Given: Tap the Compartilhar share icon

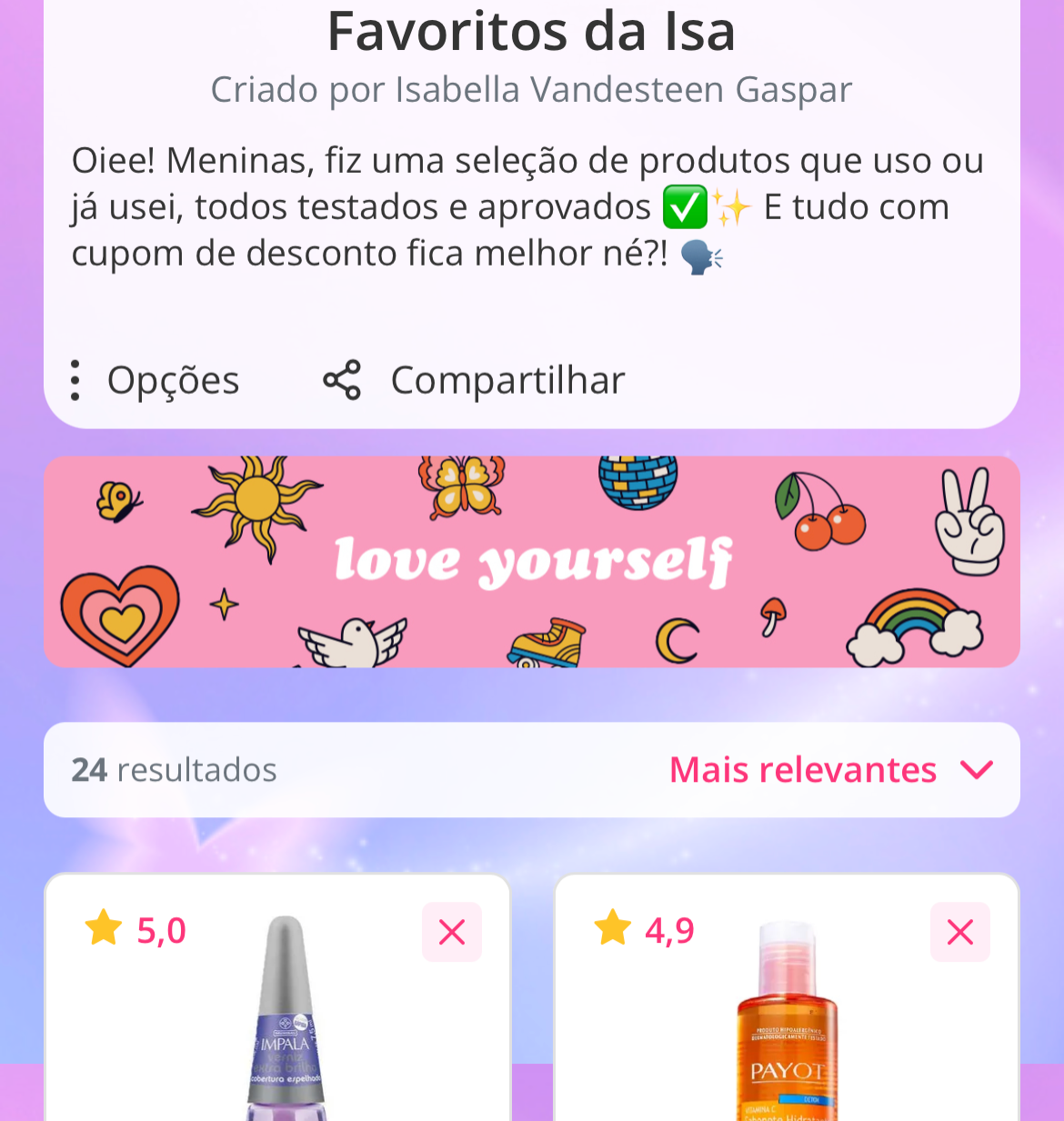Looking at the screenshot, I should click(x=340, y=379).
